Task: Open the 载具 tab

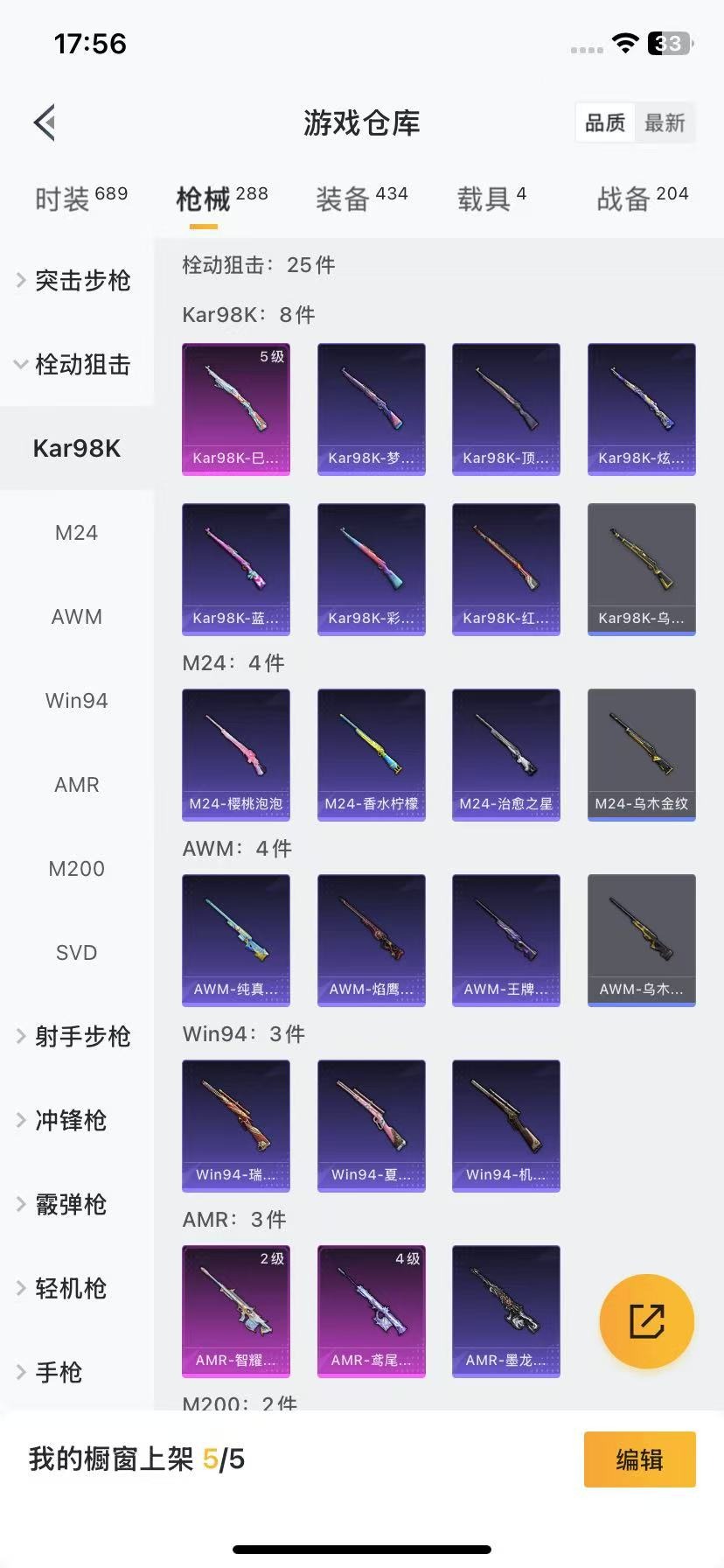Action: tap(491, 198)
